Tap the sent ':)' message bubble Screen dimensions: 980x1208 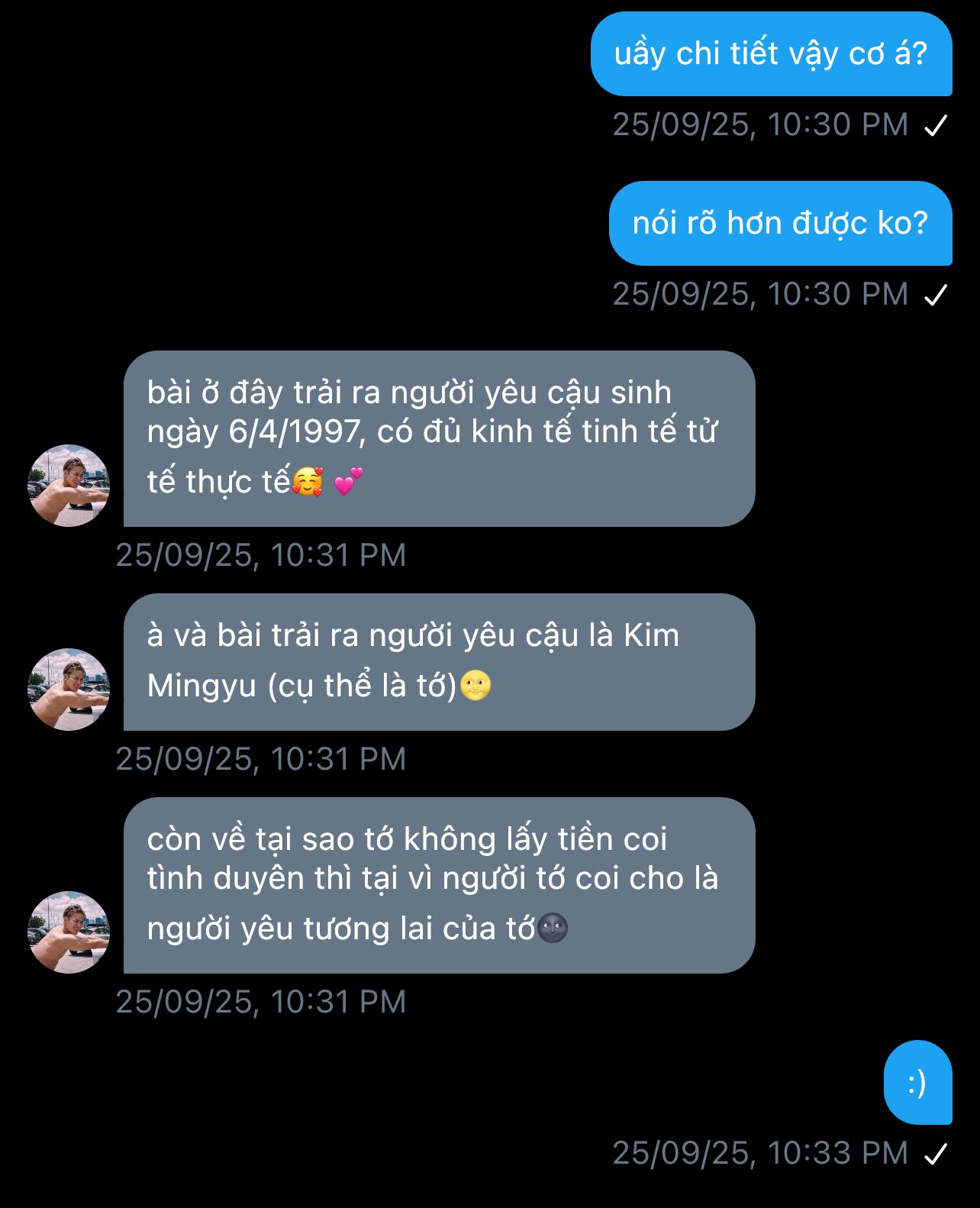pos(917,1082)
